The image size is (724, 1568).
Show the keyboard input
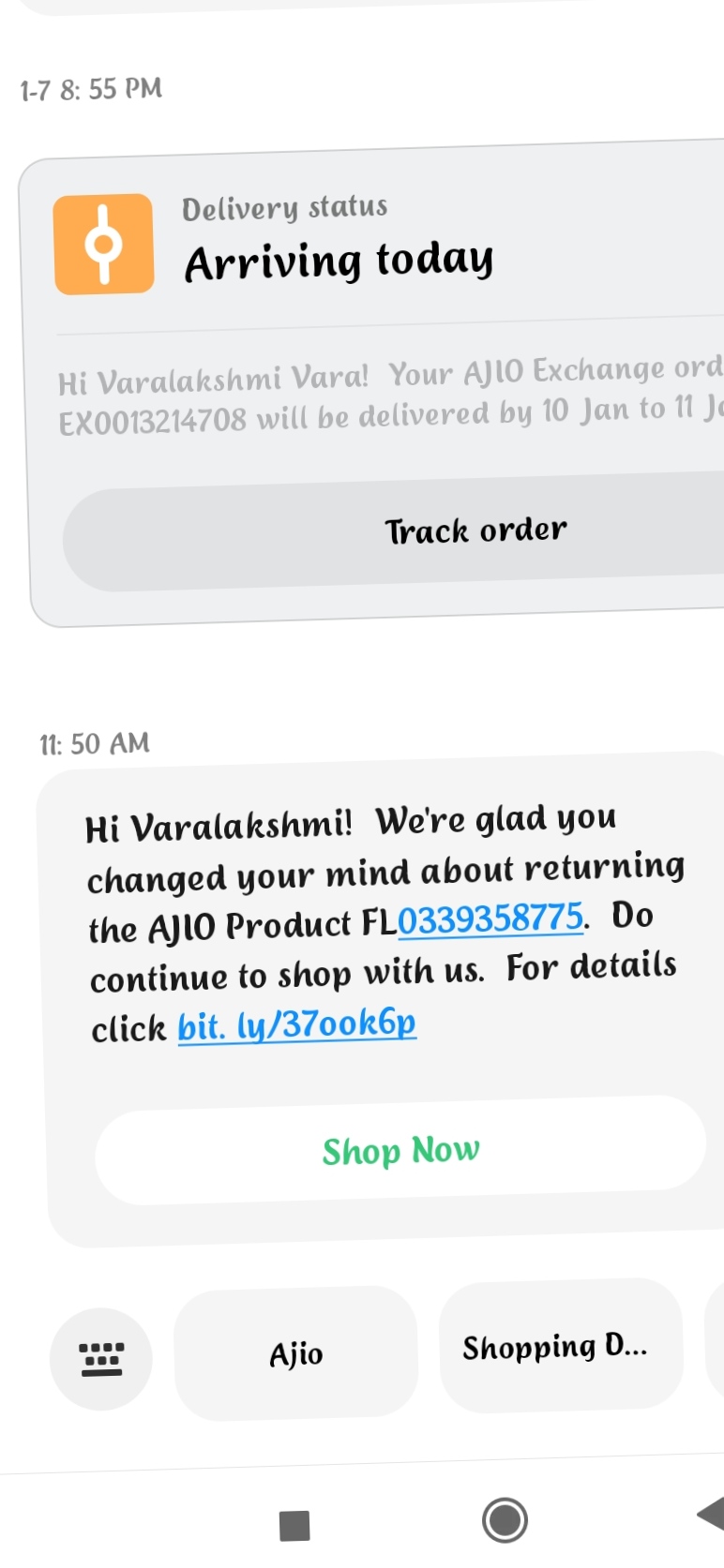tap(101, 1359)
